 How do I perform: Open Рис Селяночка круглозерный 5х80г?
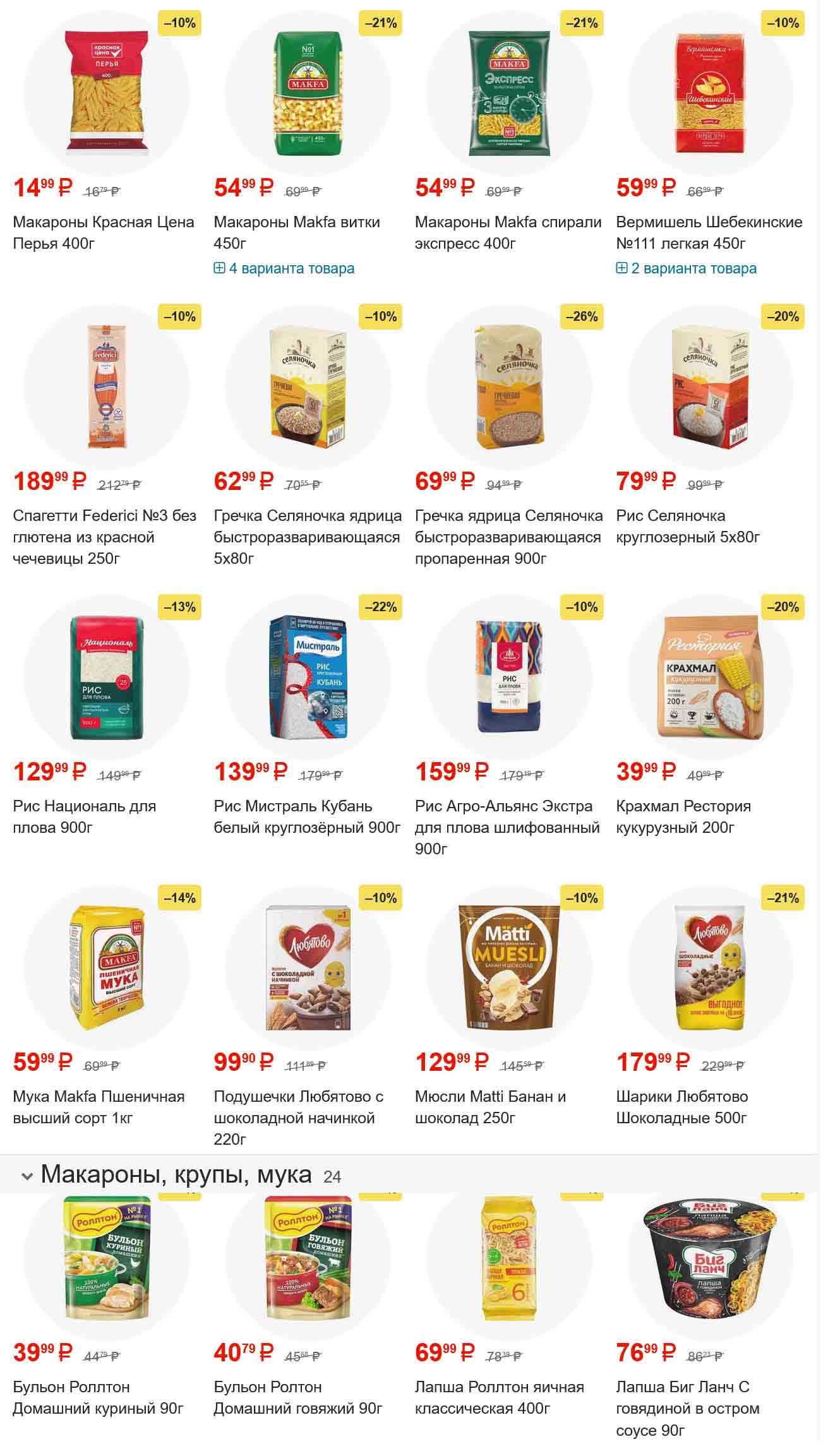687,526
